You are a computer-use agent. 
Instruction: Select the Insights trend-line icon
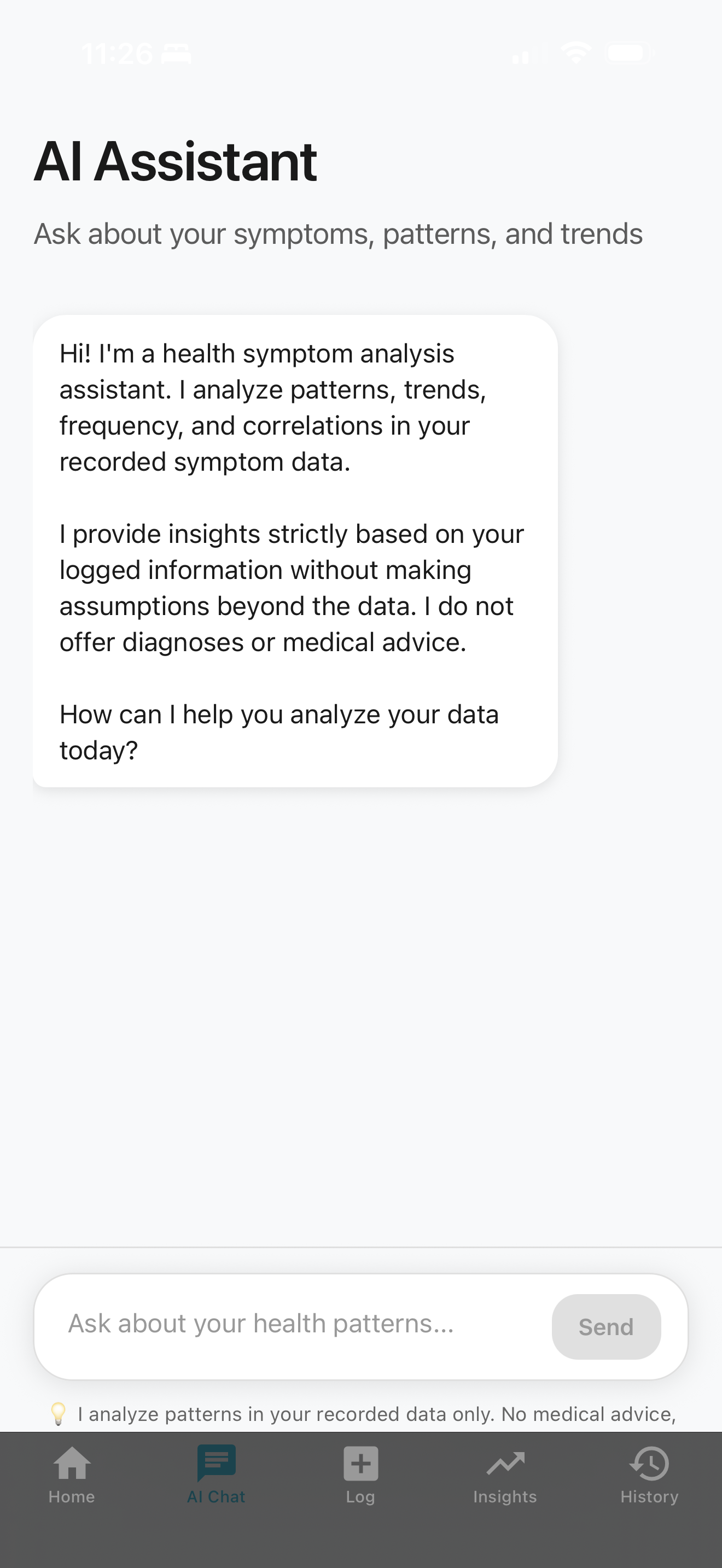tap(505, 1464)
